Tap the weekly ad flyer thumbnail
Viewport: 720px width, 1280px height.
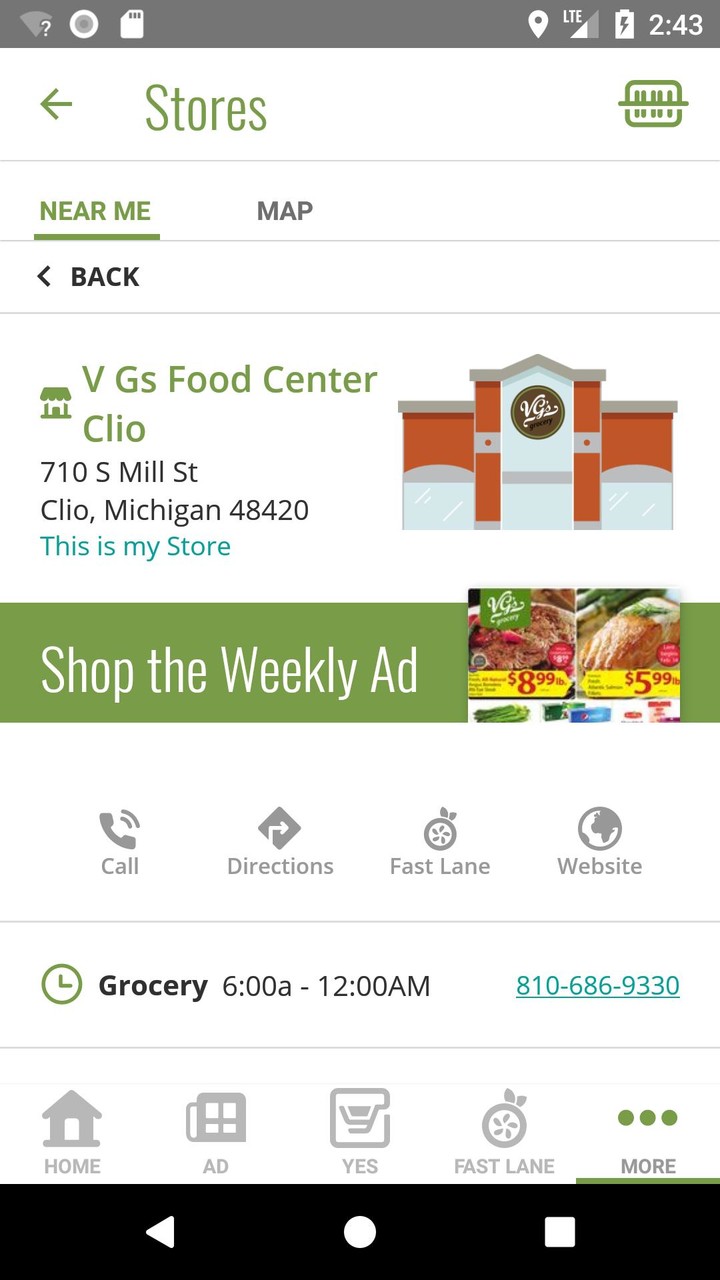point(573,655)
